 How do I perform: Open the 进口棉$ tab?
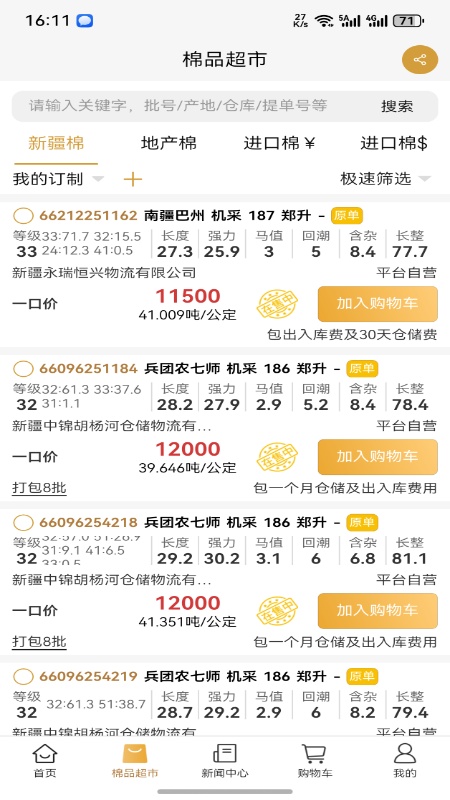[393, 143]
